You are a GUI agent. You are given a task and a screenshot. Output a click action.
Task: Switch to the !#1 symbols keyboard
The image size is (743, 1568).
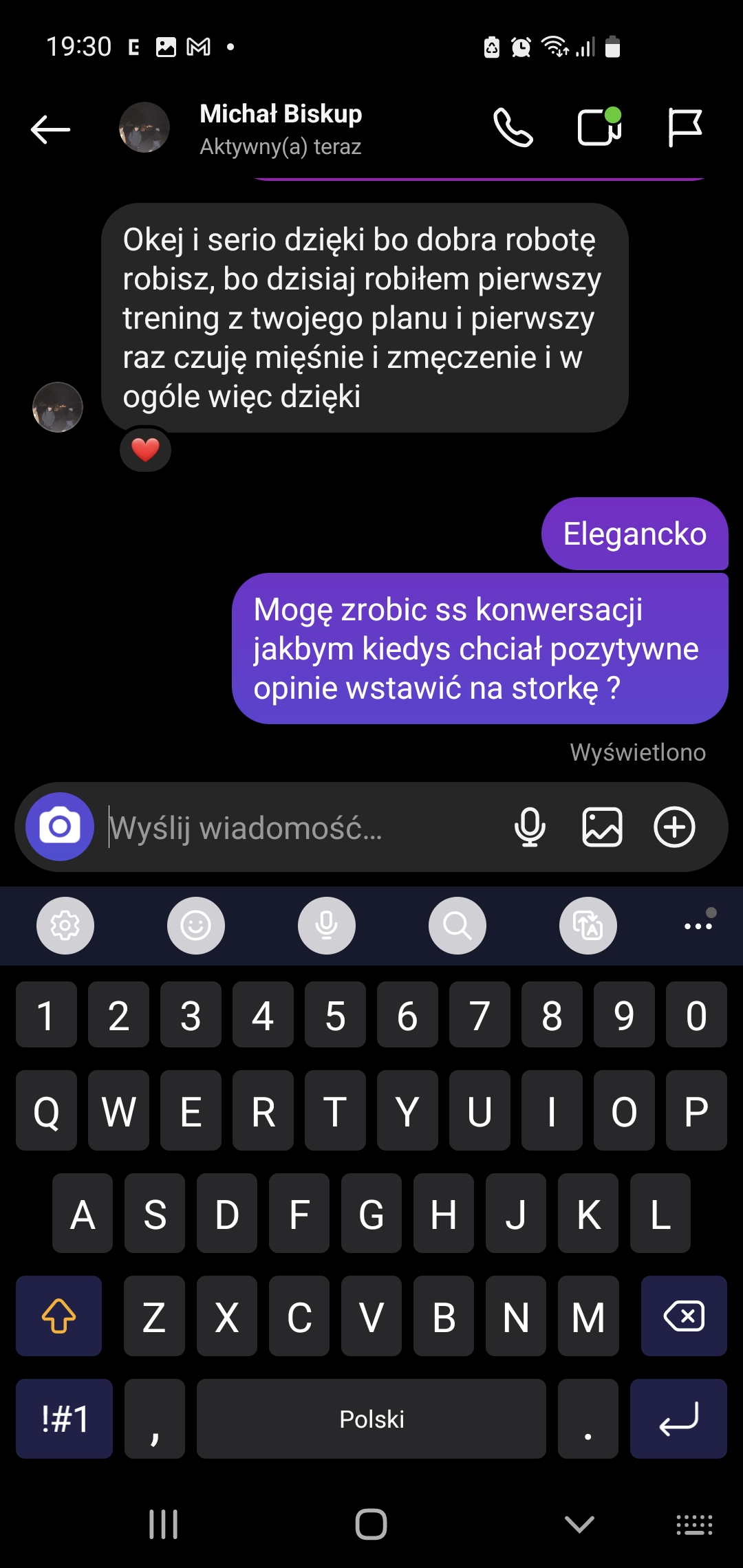point(65,1419)
